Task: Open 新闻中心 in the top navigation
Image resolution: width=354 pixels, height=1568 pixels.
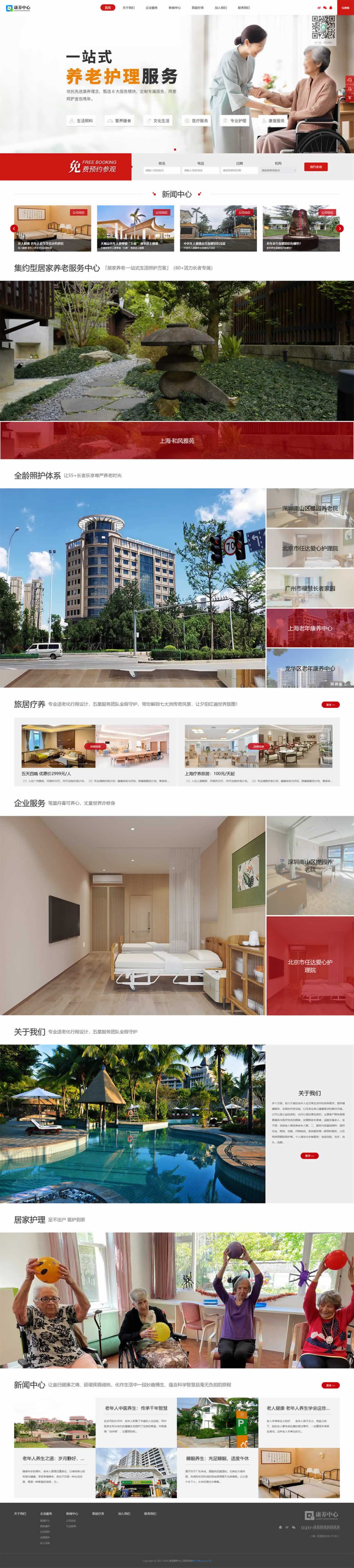Action: (x=175, y=8)
